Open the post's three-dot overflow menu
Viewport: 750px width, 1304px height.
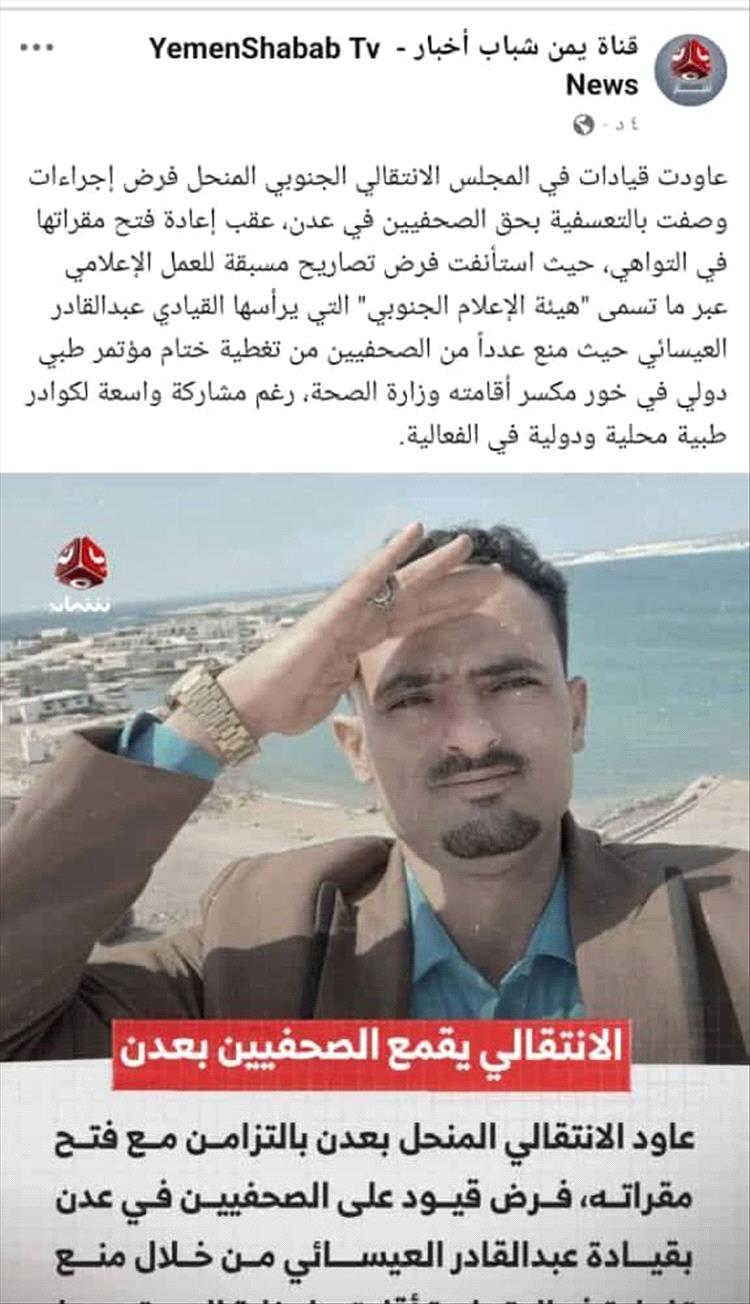coord(37,48)
